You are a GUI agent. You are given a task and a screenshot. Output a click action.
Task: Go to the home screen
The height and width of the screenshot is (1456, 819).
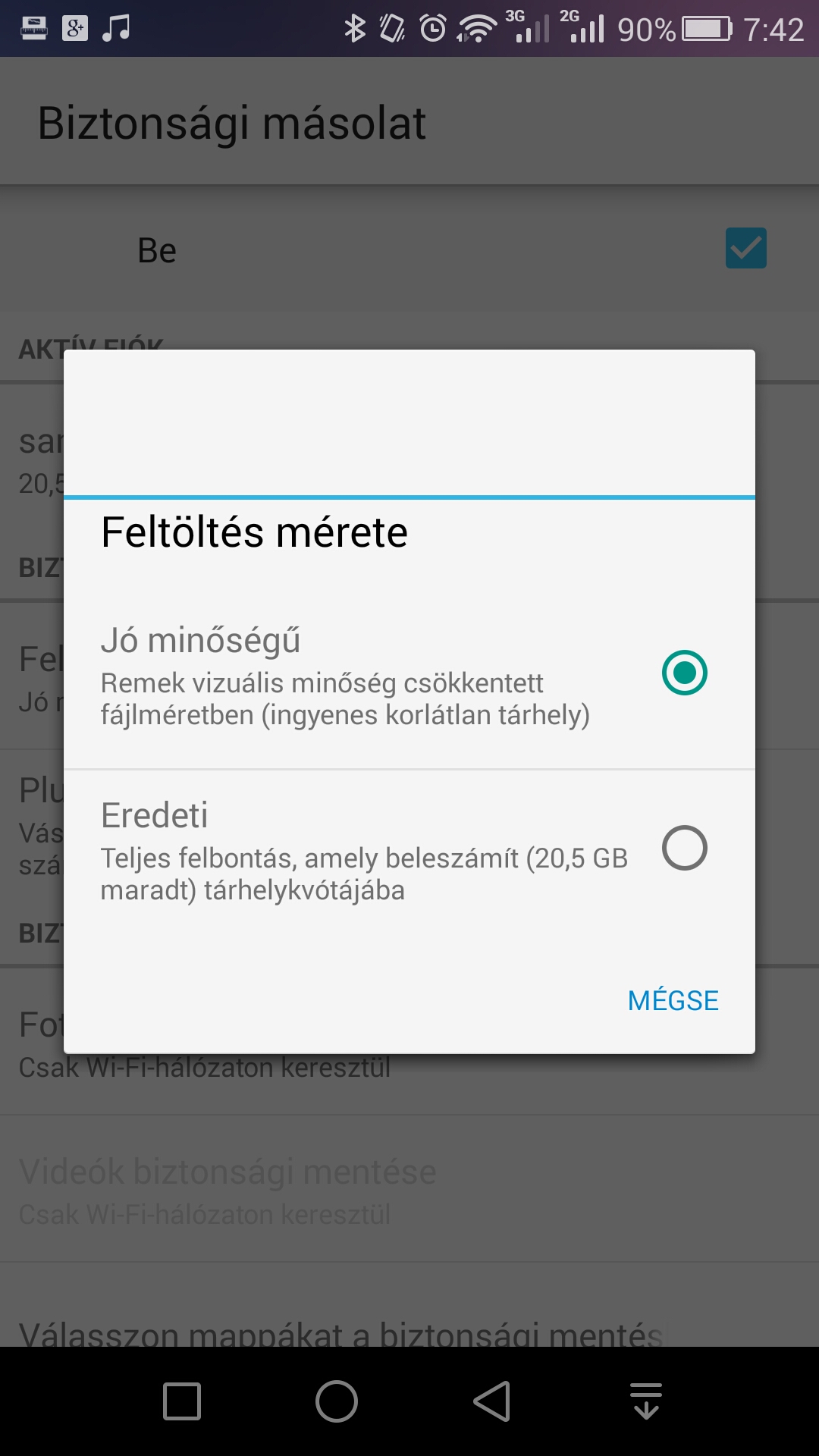(x=337, y=1401)
